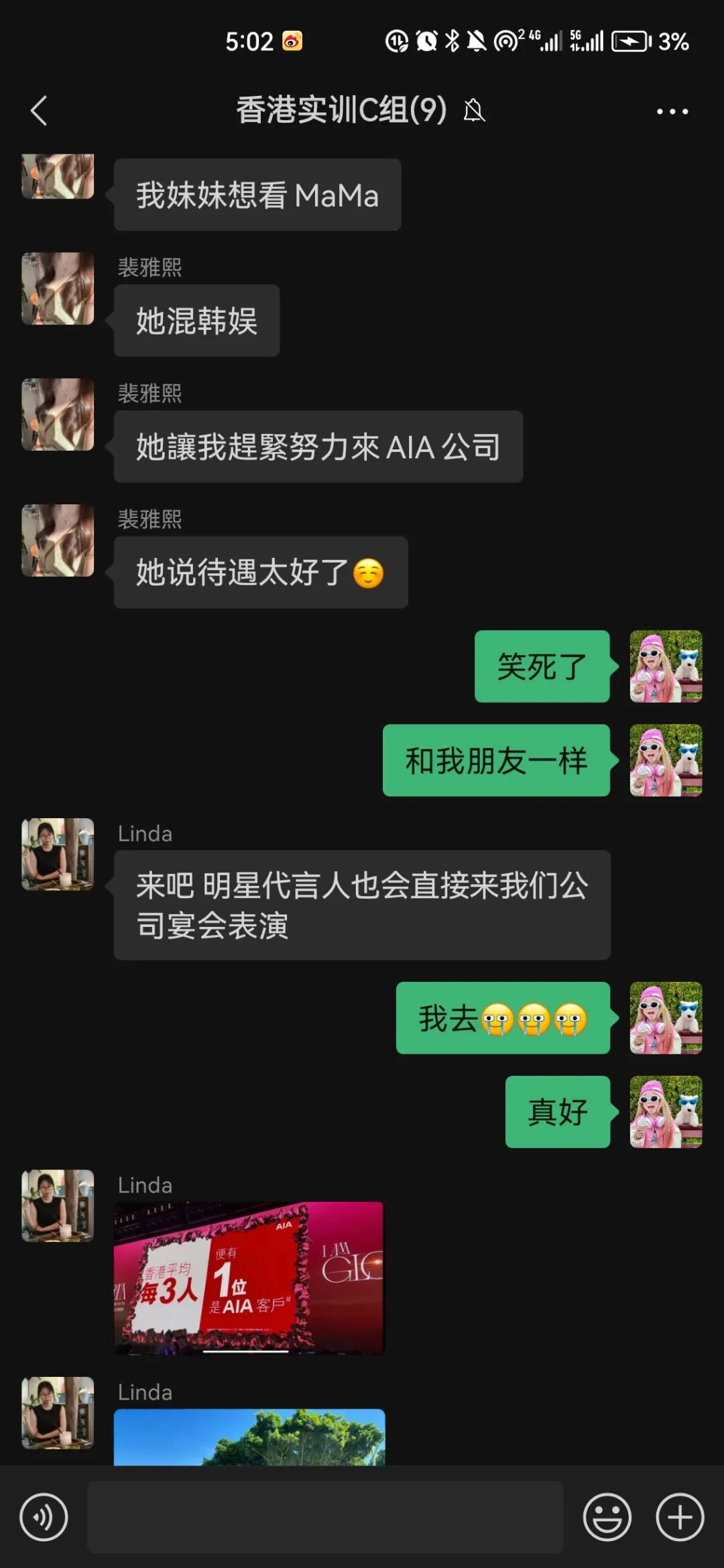The height and width of the screenshot is (1568, 724).
Task: Go back from the 香港实训C组 chat
Action: 39,111
